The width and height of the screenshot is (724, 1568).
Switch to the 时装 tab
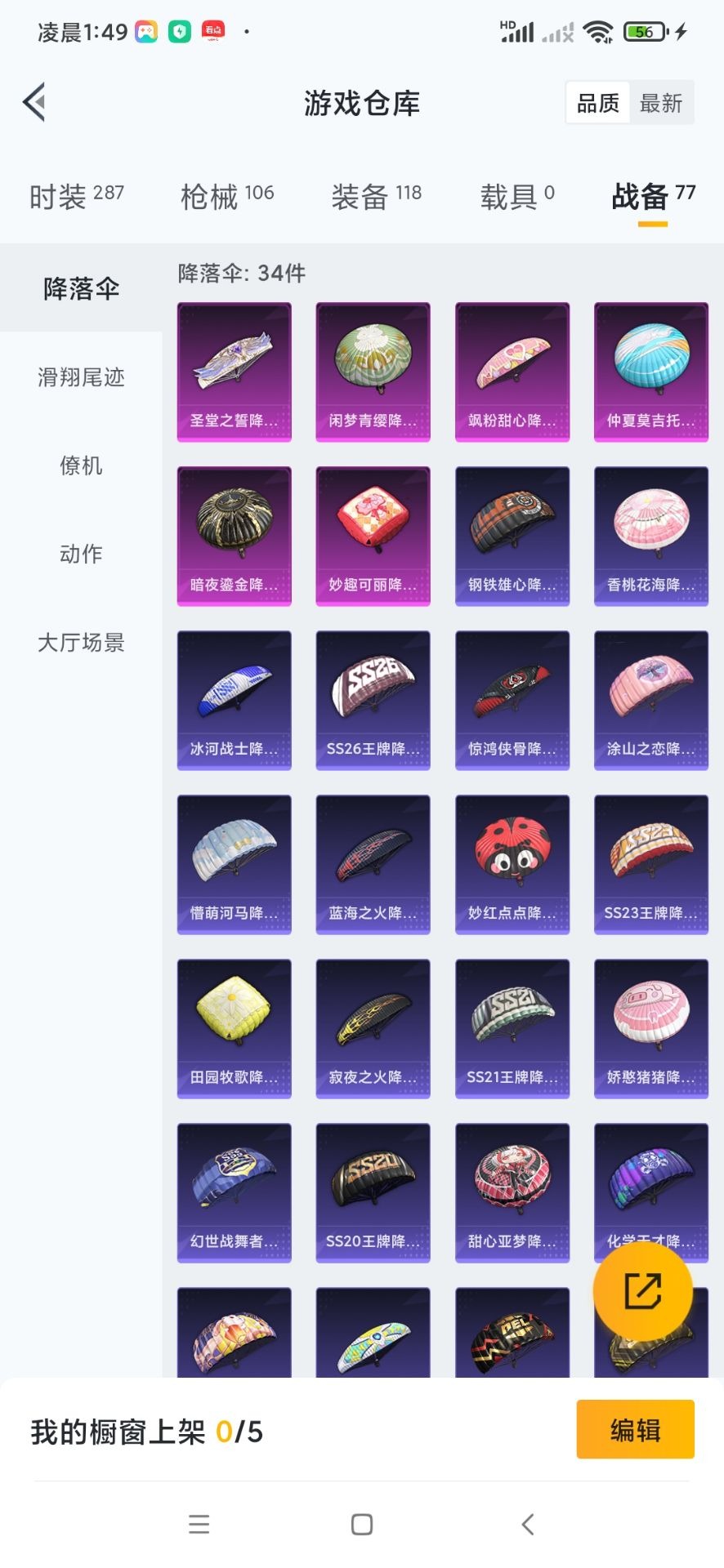tap(76, 196)
